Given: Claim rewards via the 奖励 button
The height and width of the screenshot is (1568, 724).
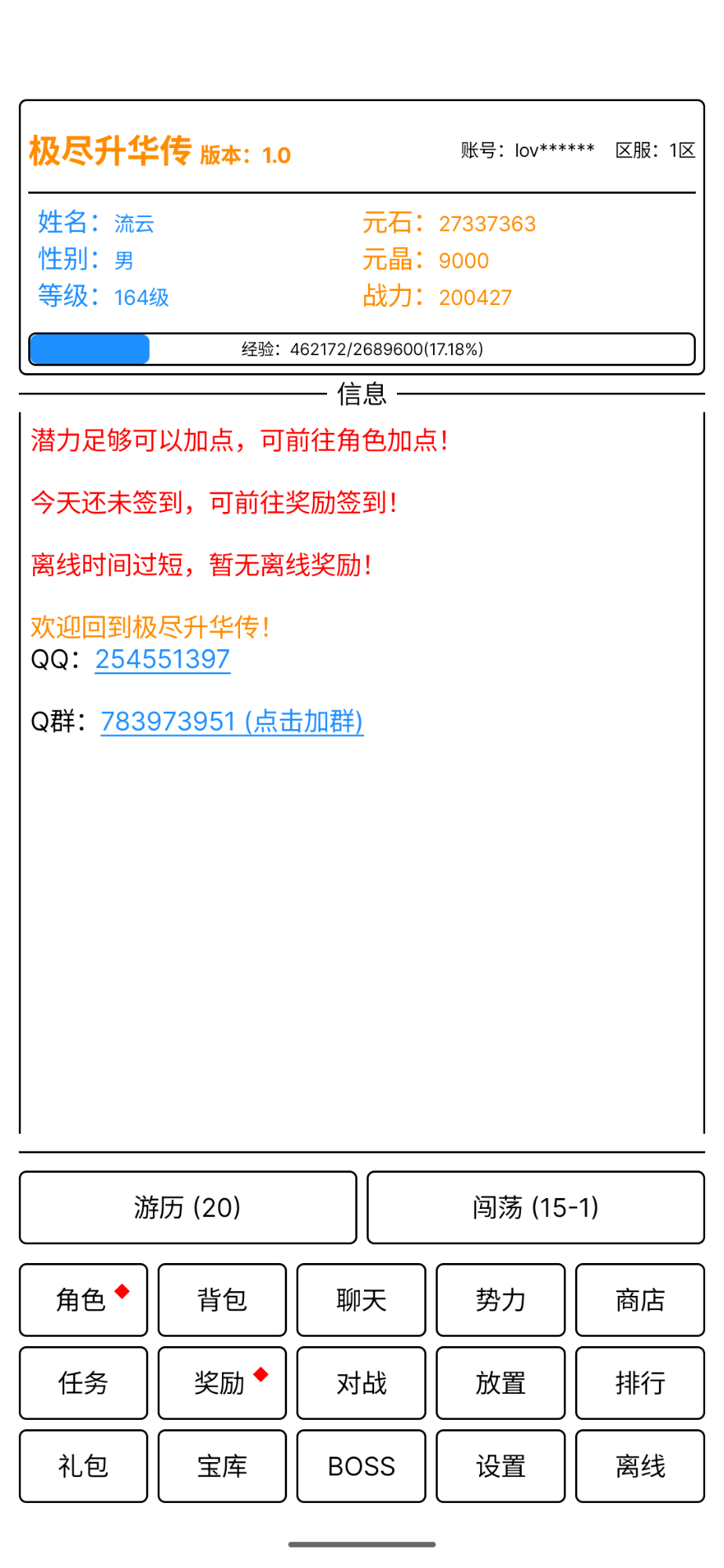Looking at the screenshot, I should 221,1383.
